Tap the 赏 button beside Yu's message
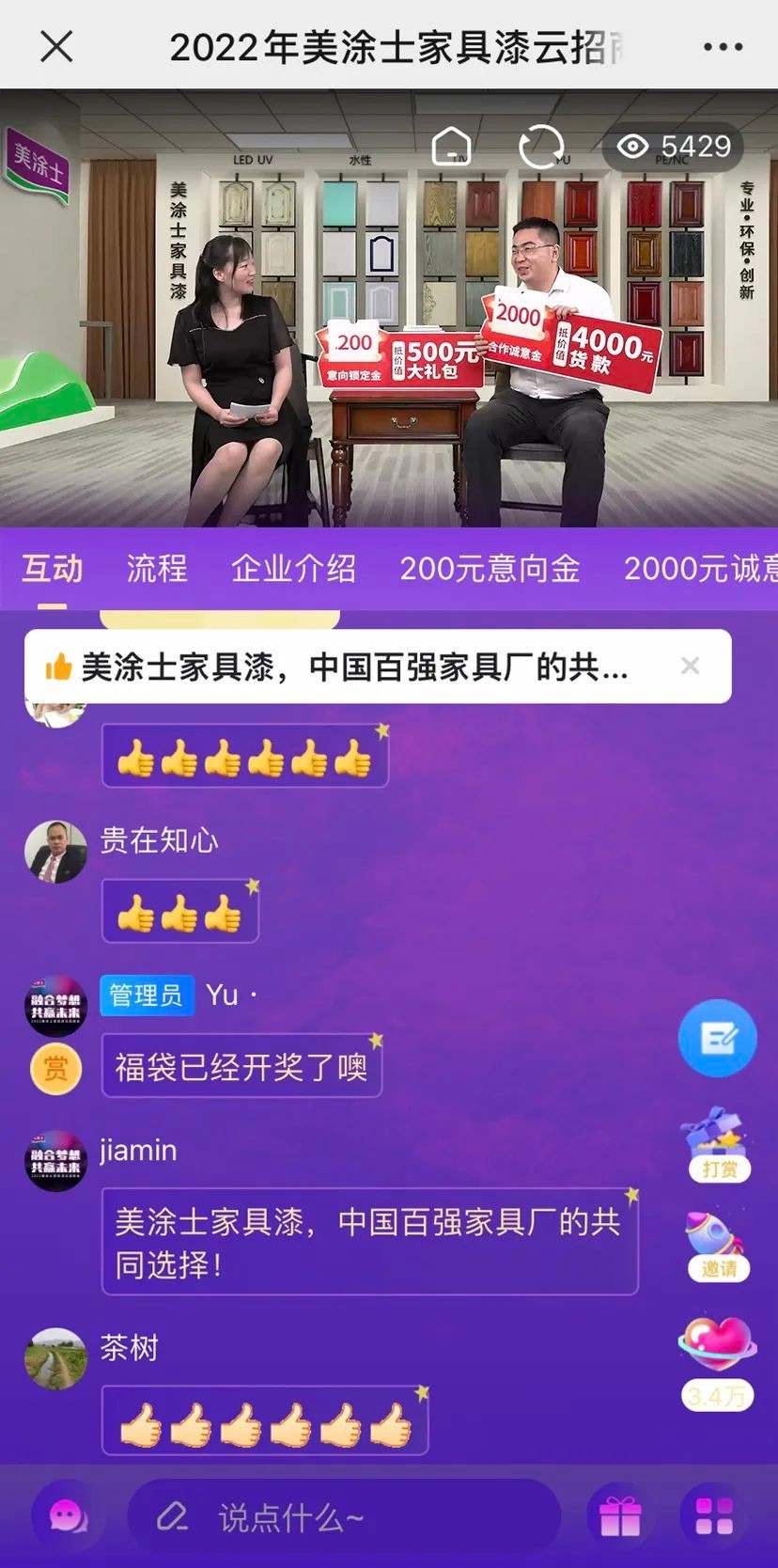This screenshot has height=1568, width=778. click(x=55, y=1069)
